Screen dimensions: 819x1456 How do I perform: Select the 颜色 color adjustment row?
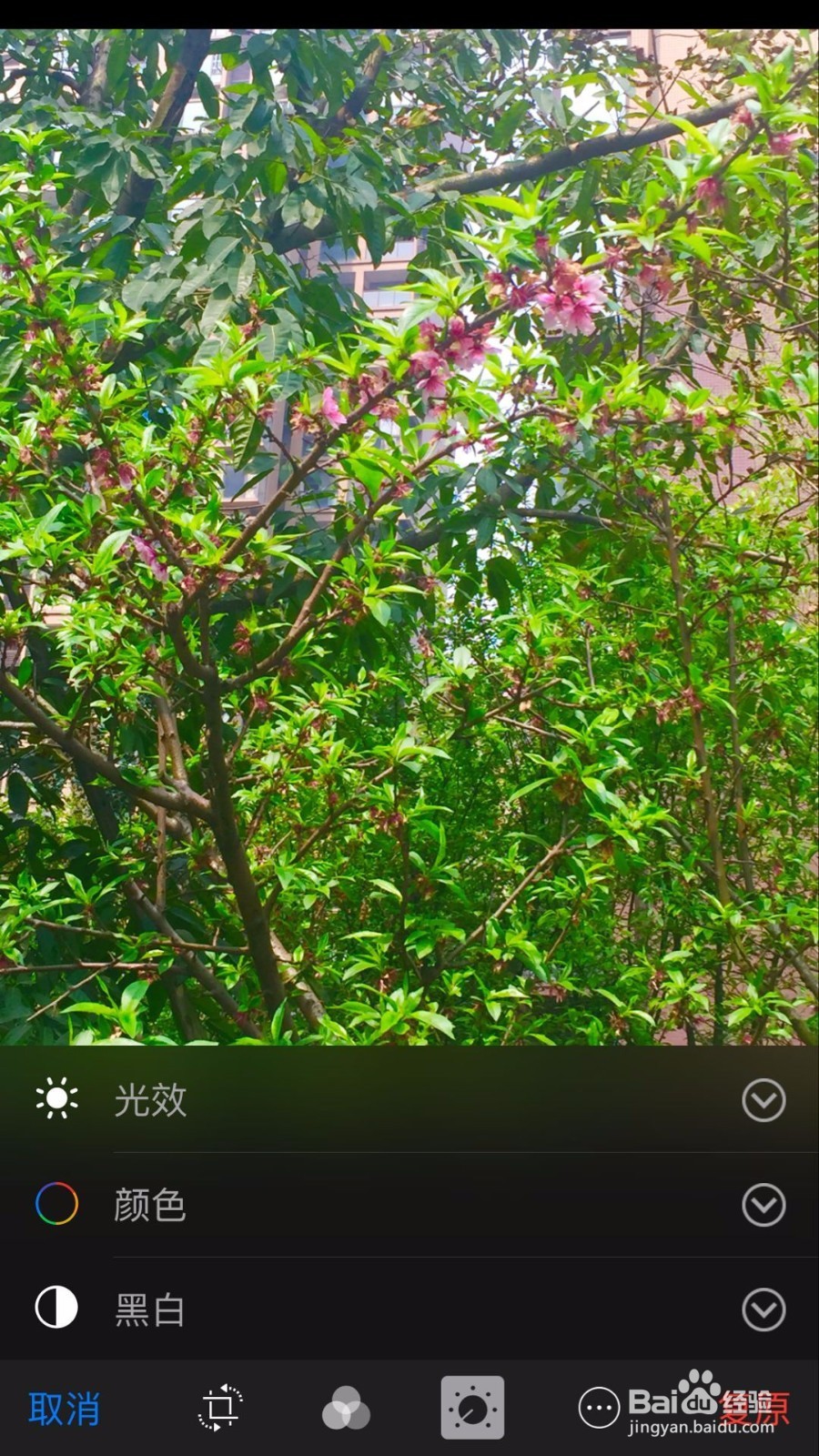click(x=364, y=1204)
